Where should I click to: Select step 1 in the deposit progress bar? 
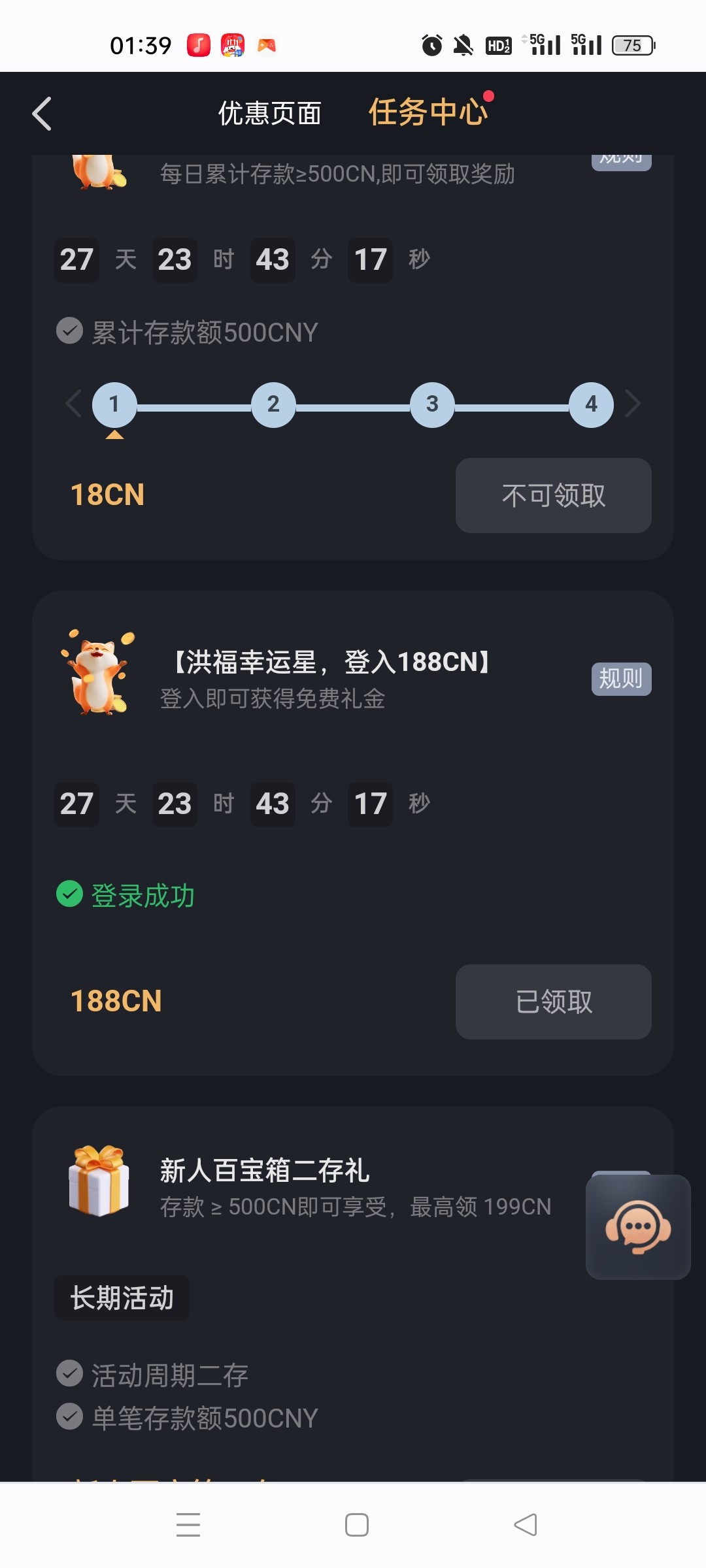[114, 404]
